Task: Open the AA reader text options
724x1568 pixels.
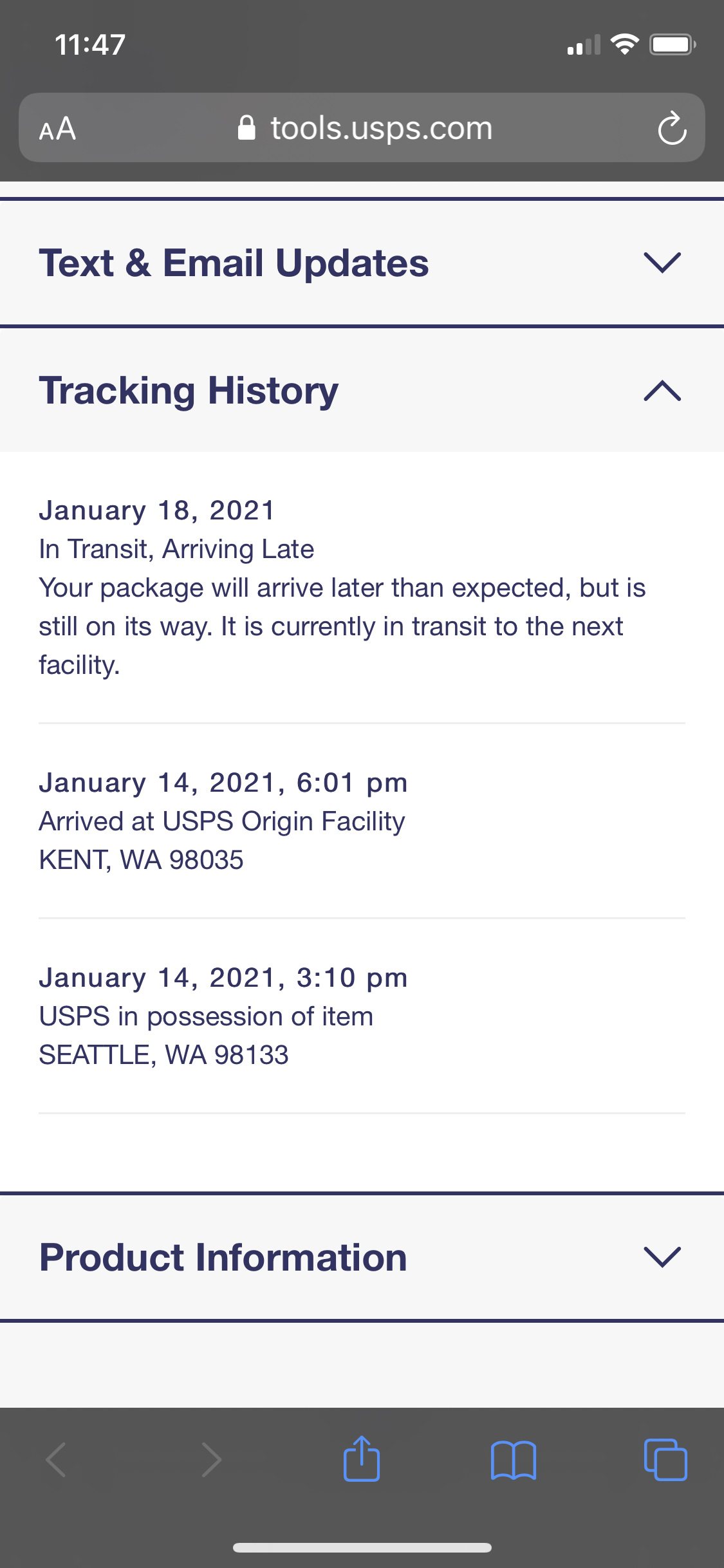Action: (x=57, y=129)
